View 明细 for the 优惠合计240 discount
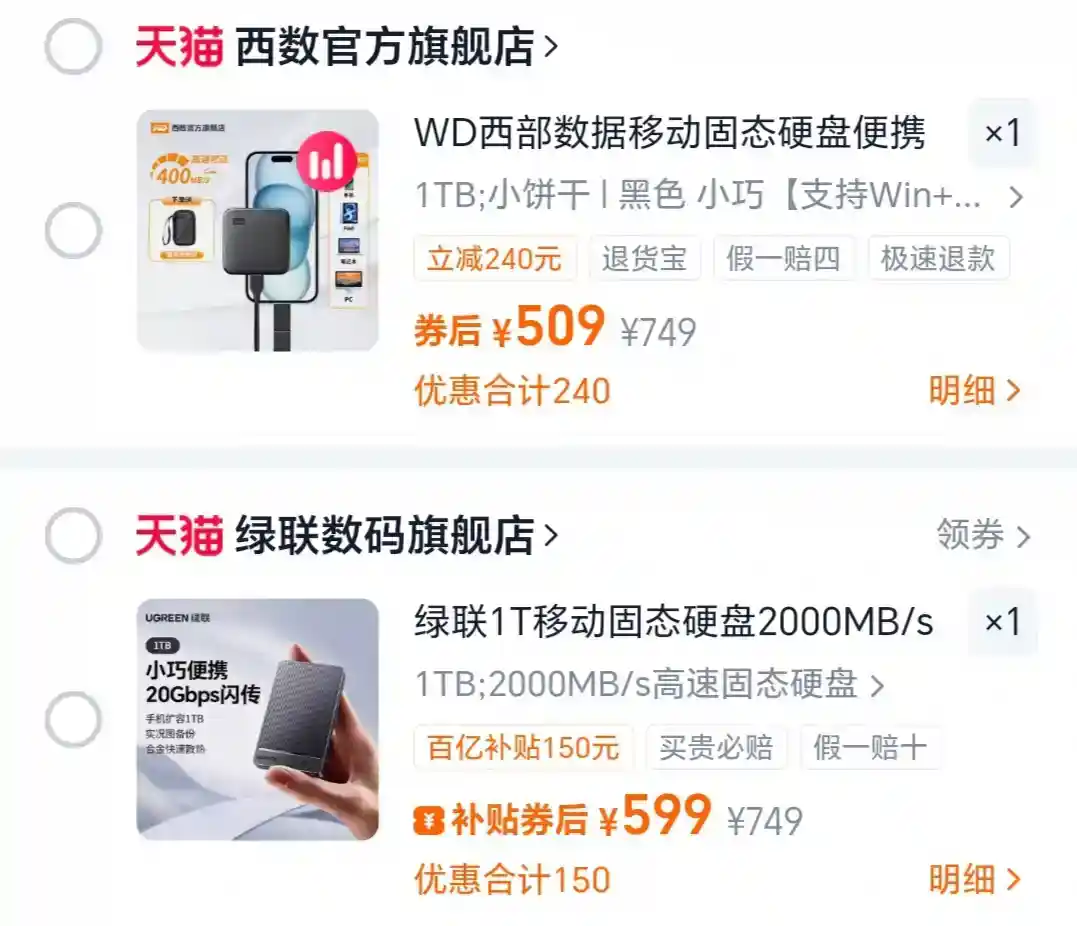This screenshot has height=926, width=1077. pyautogui.click(x=975, y=391)
